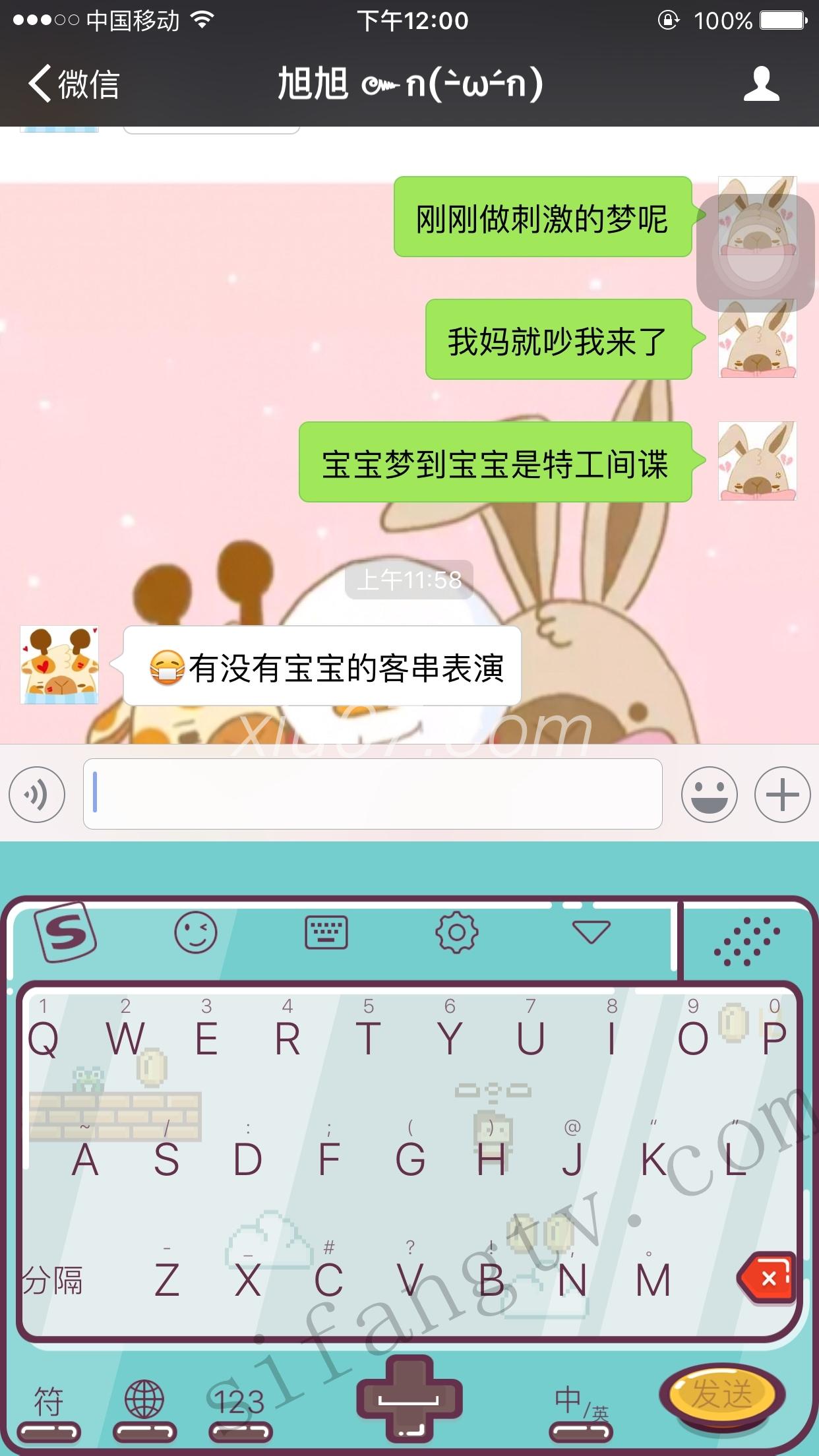Open keyboard settings gear
The width and height of the screenshot is (819, 1456).
coord(456,932)
